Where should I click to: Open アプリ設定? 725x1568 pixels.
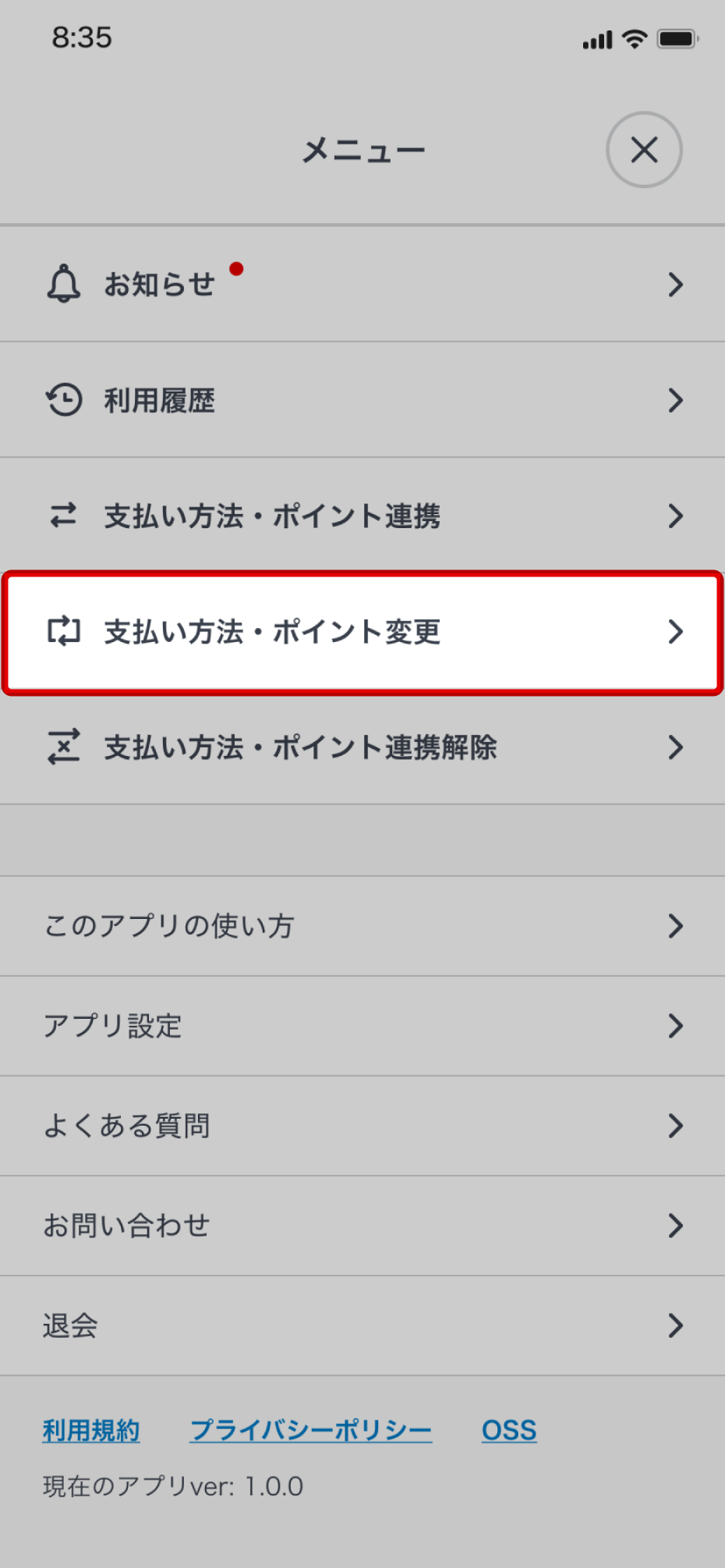tap(362, 1026)
